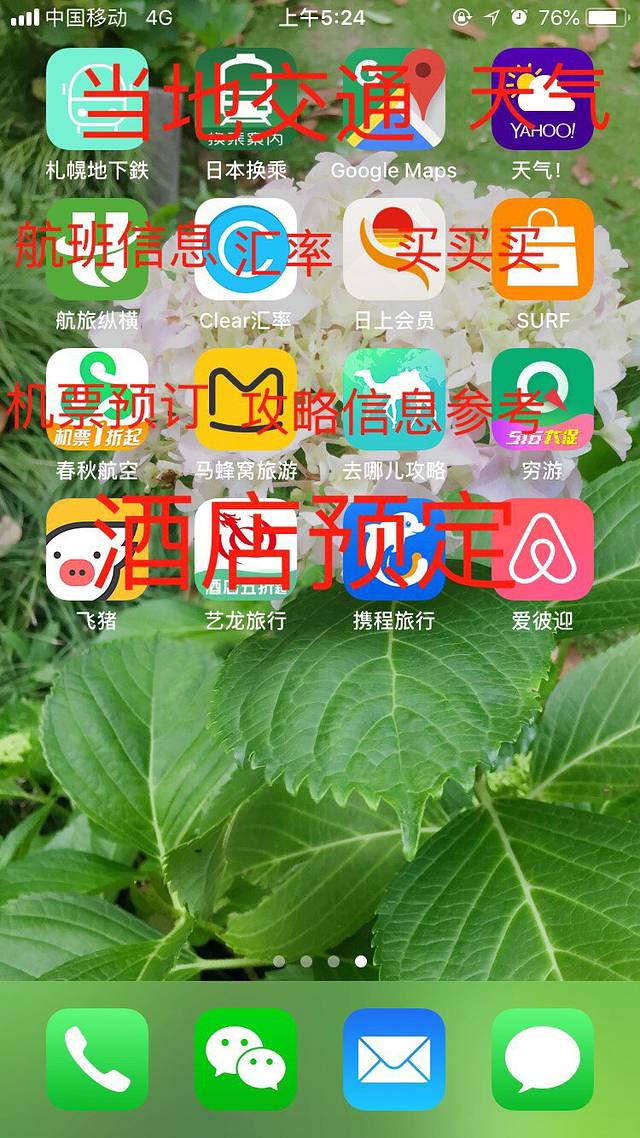Open the Clear汇率 currency app

[245, 248]
